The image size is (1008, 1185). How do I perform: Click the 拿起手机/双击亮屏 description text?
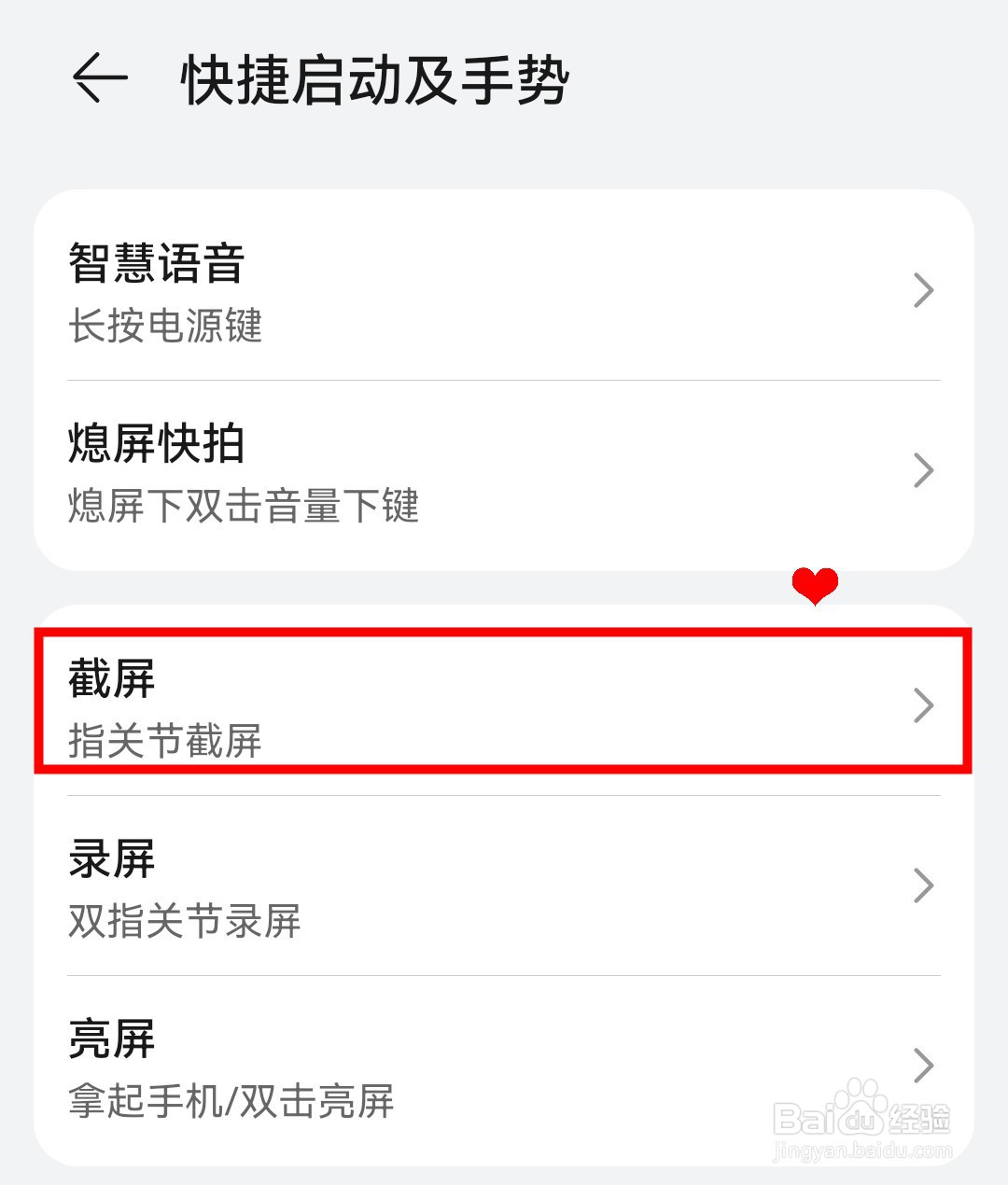pos(231,1101)
